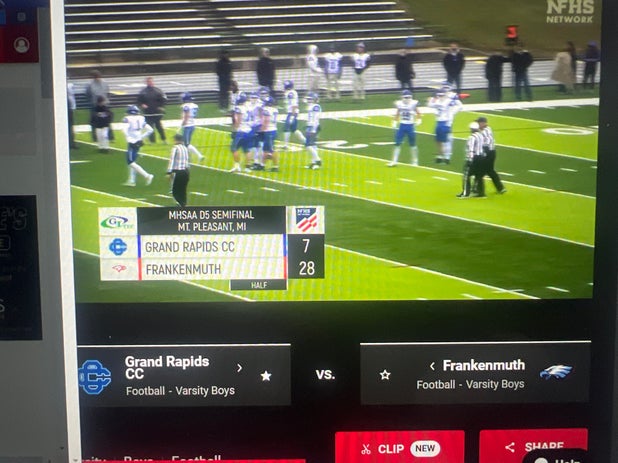Tap the video player to show playback controls
Screen dimensions: 618x463
[x=333, y=150]
